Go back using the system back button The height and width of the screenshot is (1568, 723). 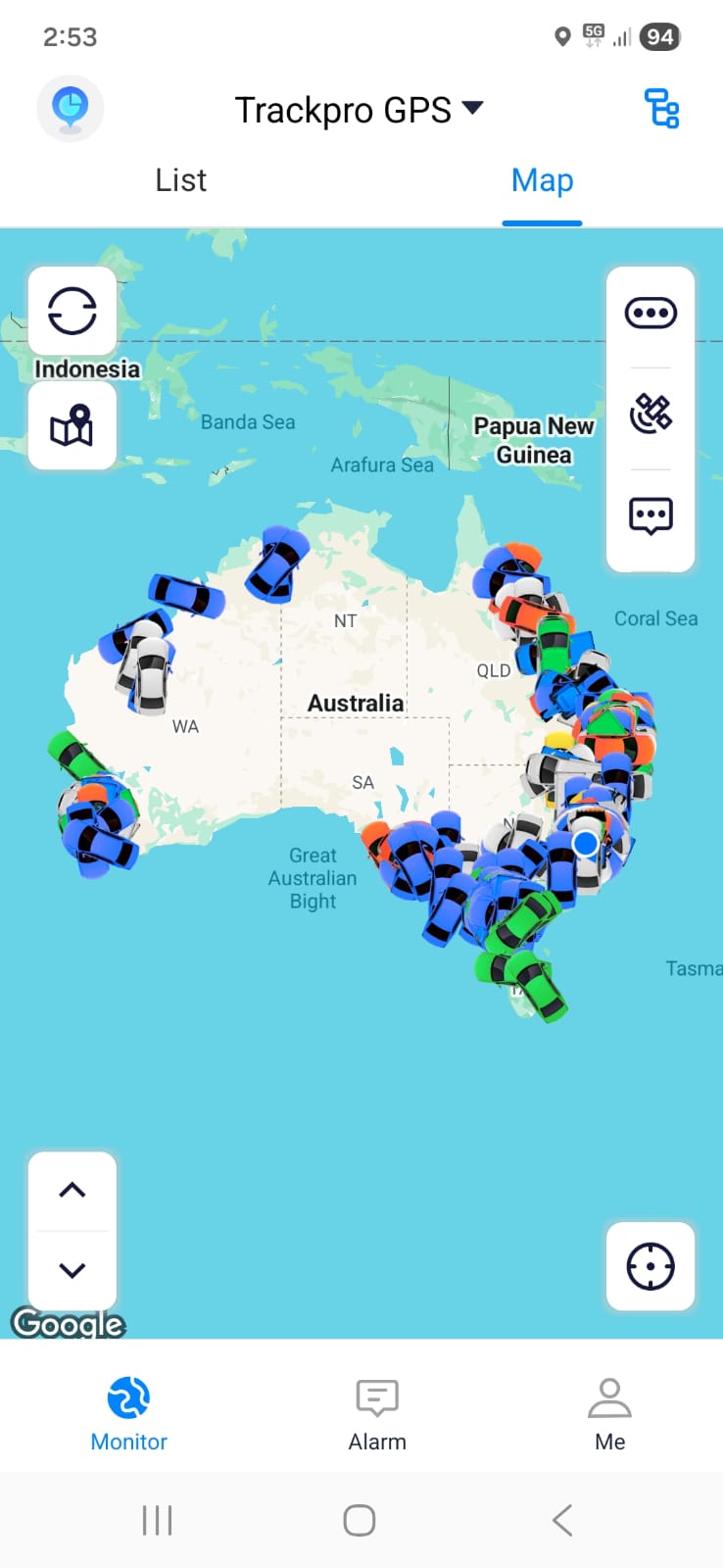562,1520
